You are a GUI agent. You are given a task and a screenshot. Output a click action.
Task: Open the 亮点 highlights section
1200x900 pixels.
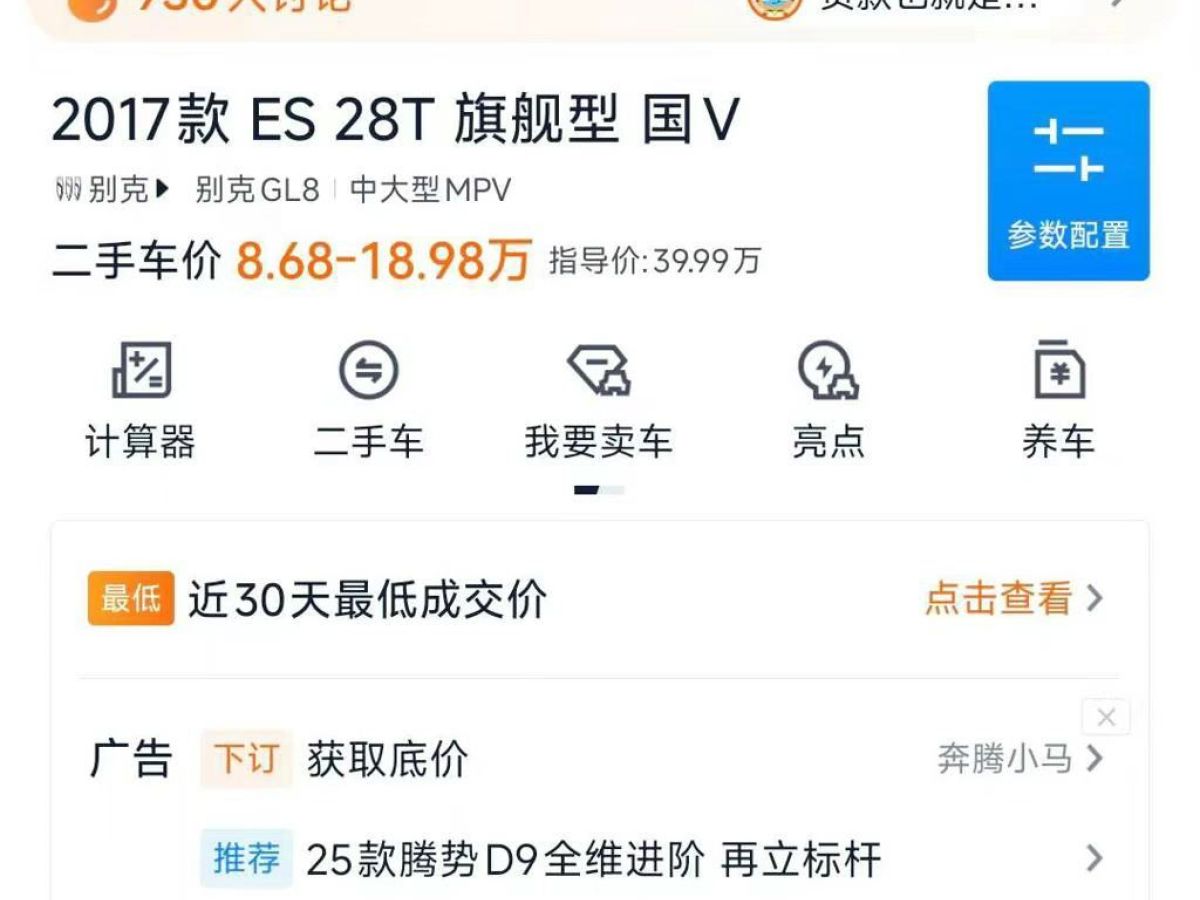(x=828, y=400)
